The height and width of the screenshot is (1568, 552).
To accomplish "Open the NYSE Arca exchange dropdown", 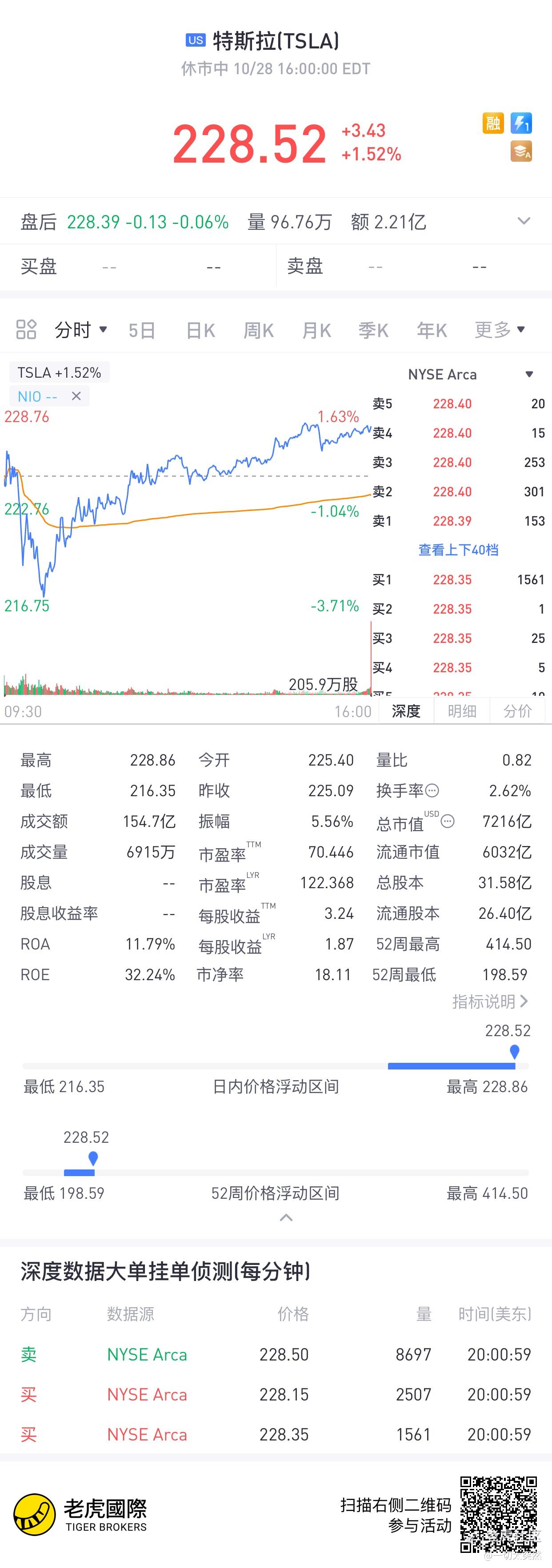I will (x=529, y=375).
